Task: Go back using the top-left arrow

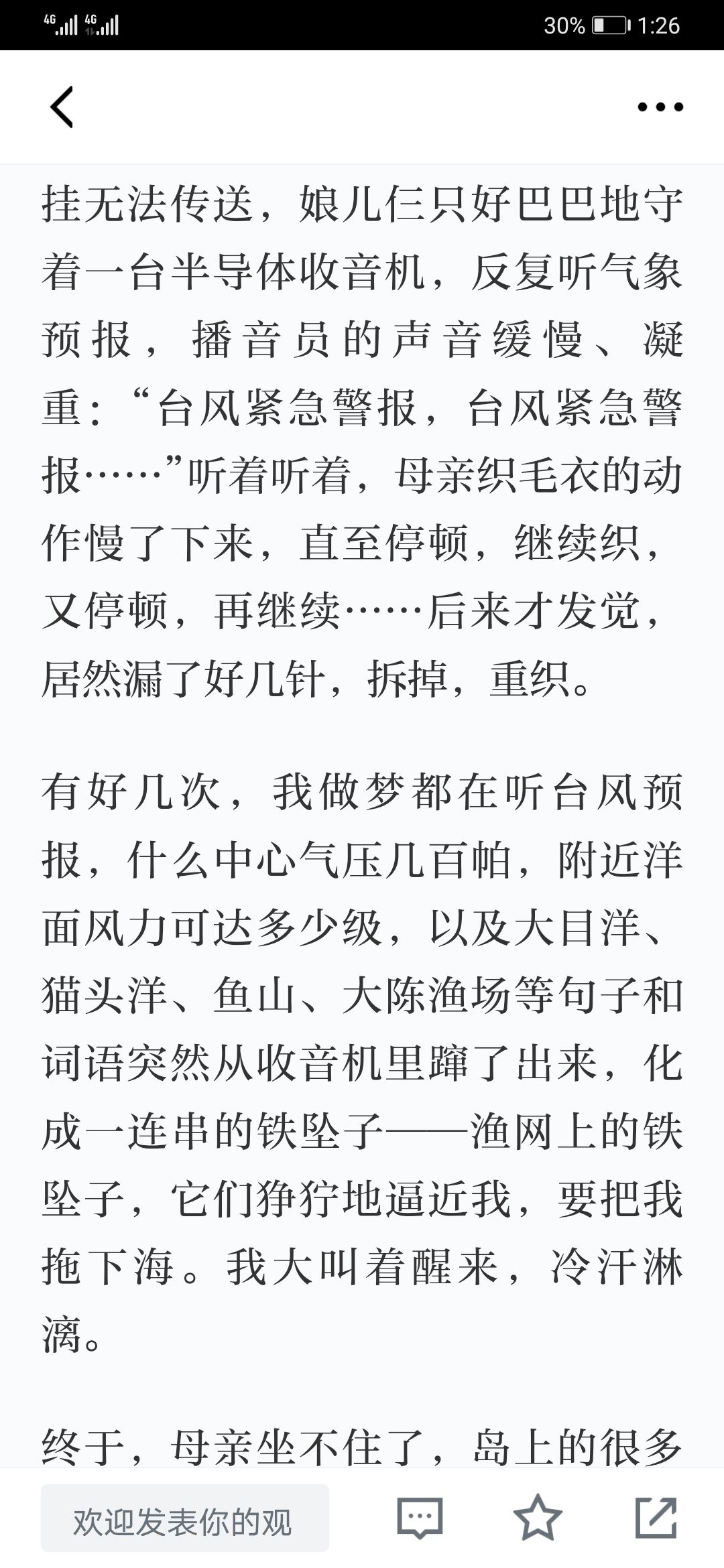Action: (x=62, y=107)
